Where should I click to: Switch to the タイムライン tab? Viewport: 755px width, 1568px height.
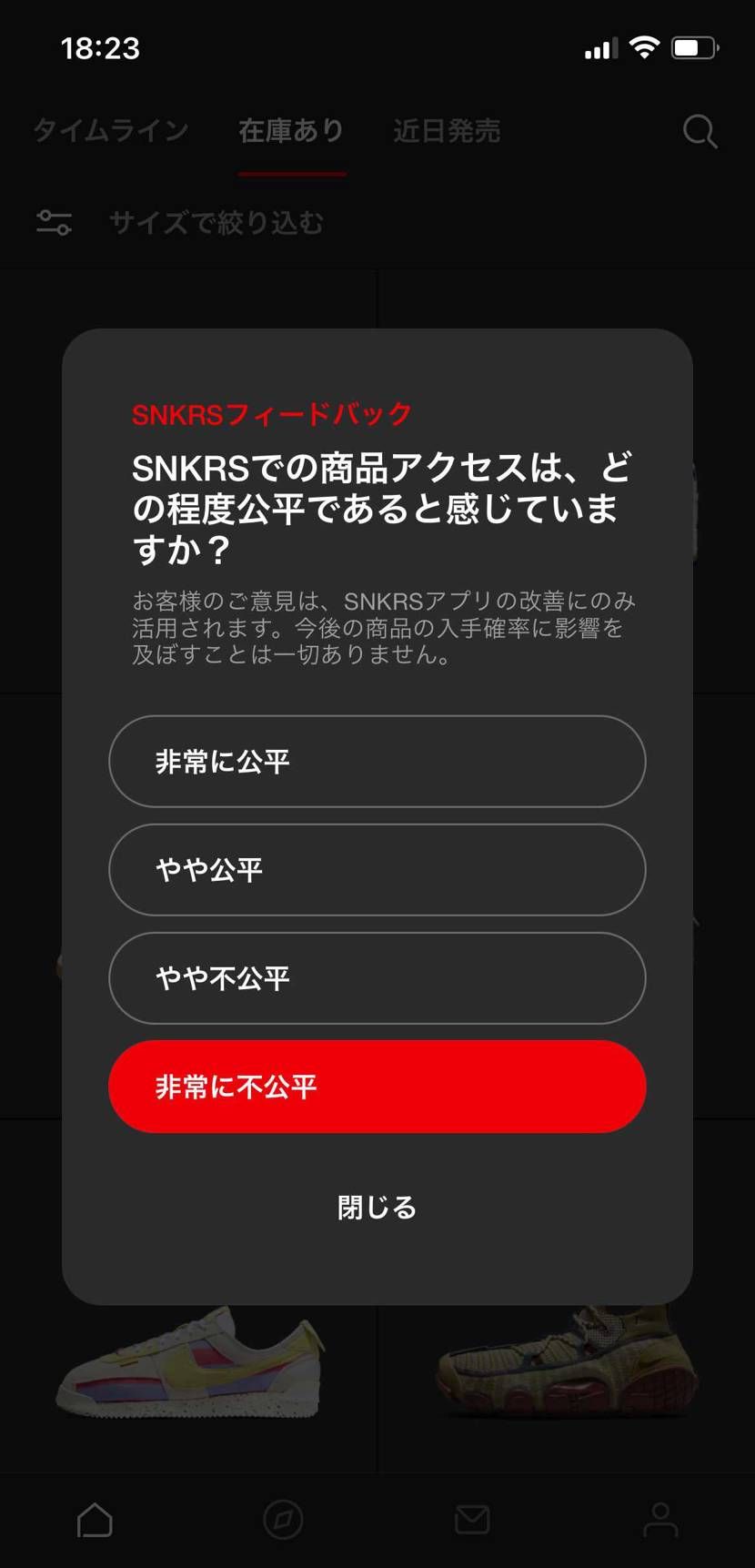pyautogui.click(x=110, y=131)
